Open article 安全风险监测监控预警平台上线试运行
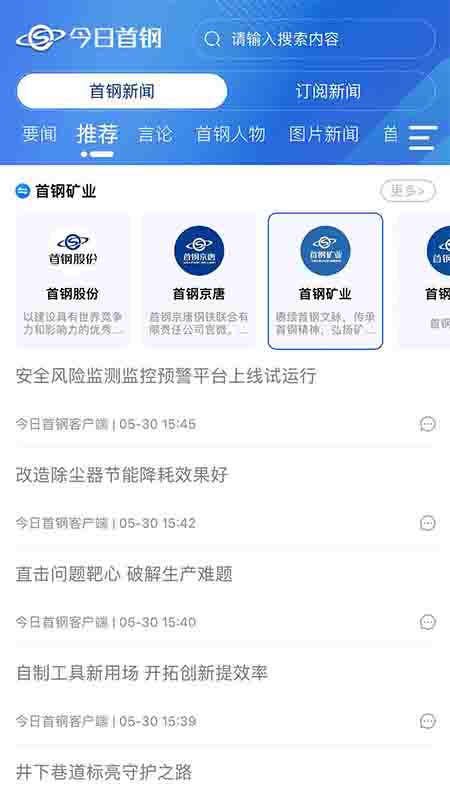Image resolution: width=450 pixels, height=800 pixels. [x=166, y=377]
